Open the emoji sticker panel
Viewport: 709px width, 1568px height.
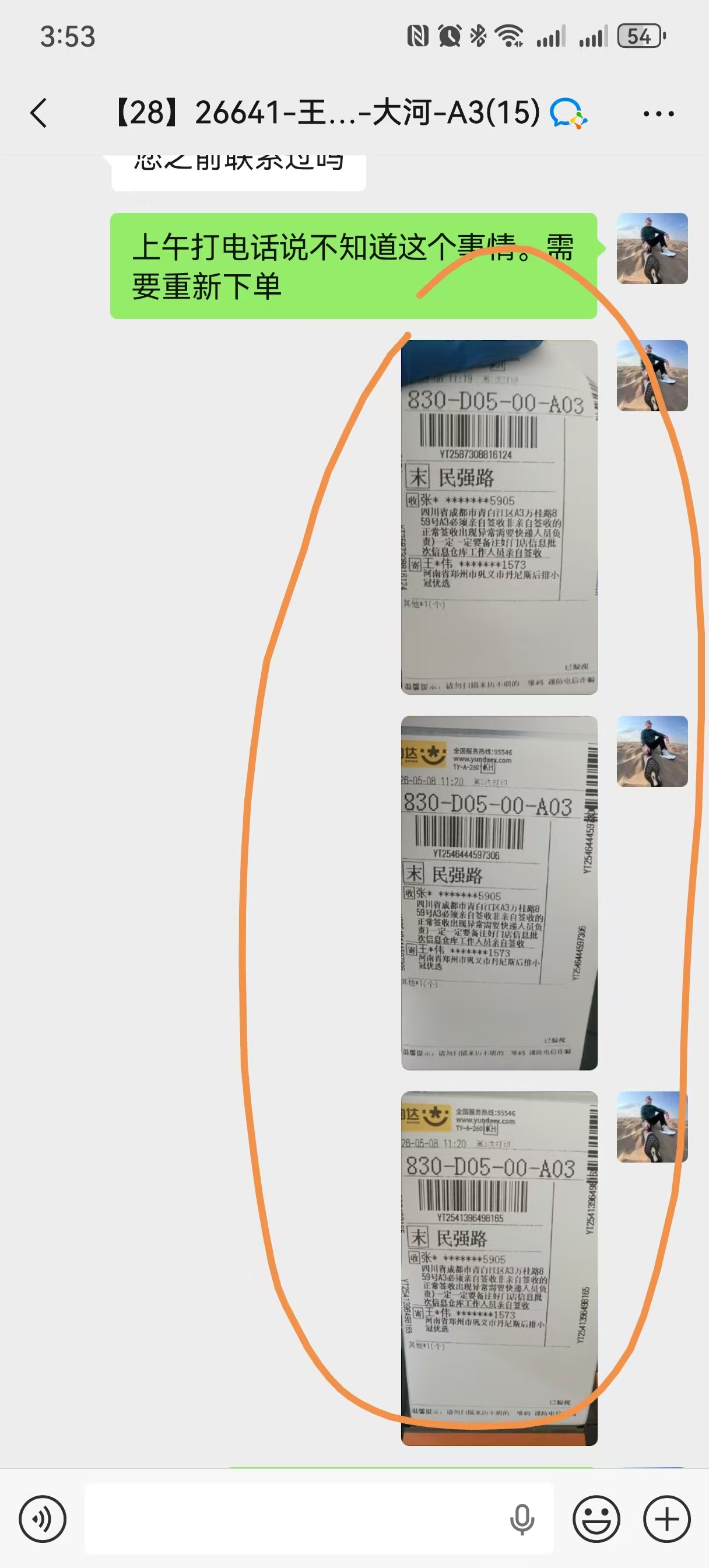pos(596,1518)
